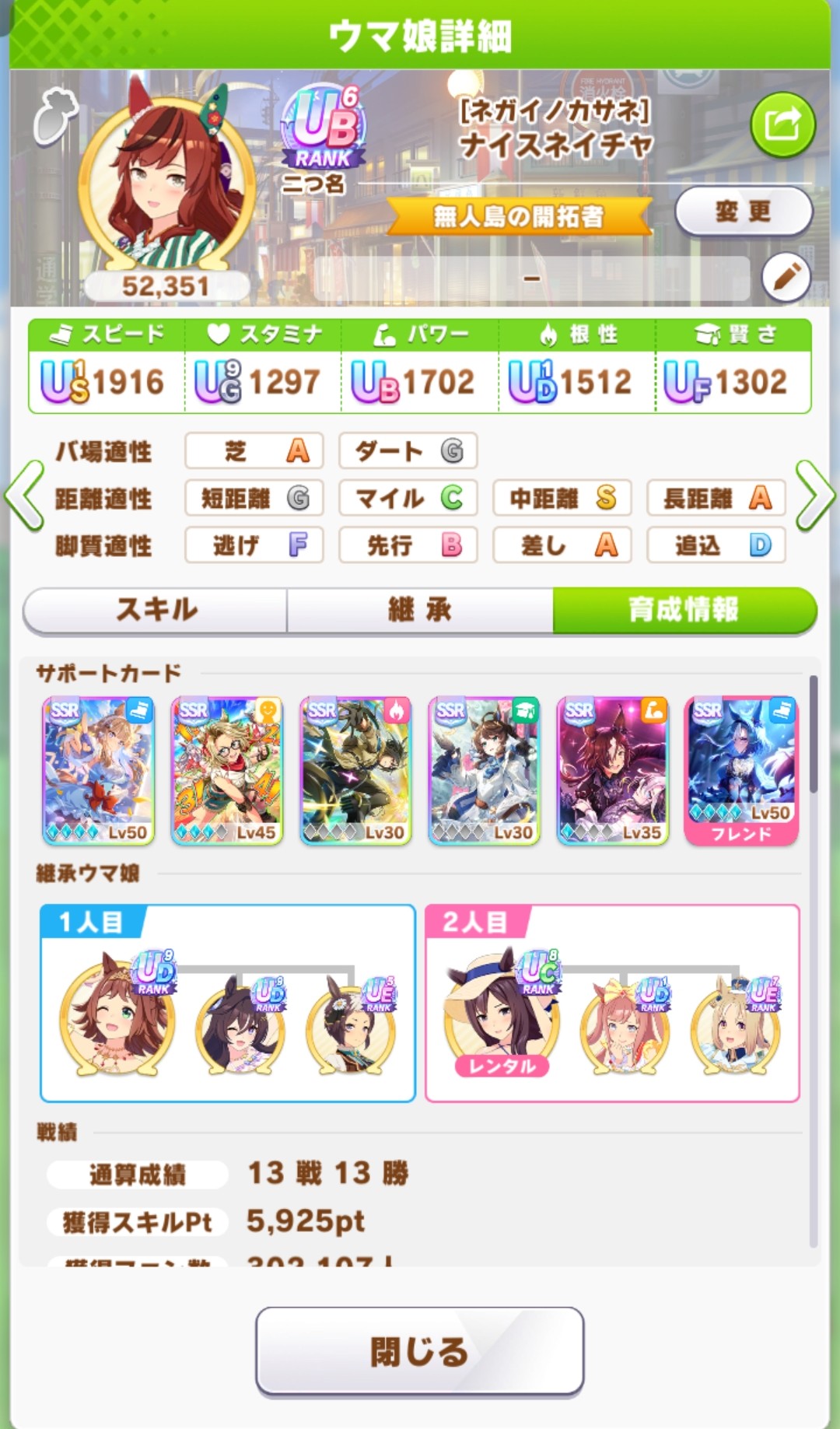Close the dialog with 閉じる button
The width and height of the screenshot is (840, 1429).
pyautogui.click(x=420, y=1351)
